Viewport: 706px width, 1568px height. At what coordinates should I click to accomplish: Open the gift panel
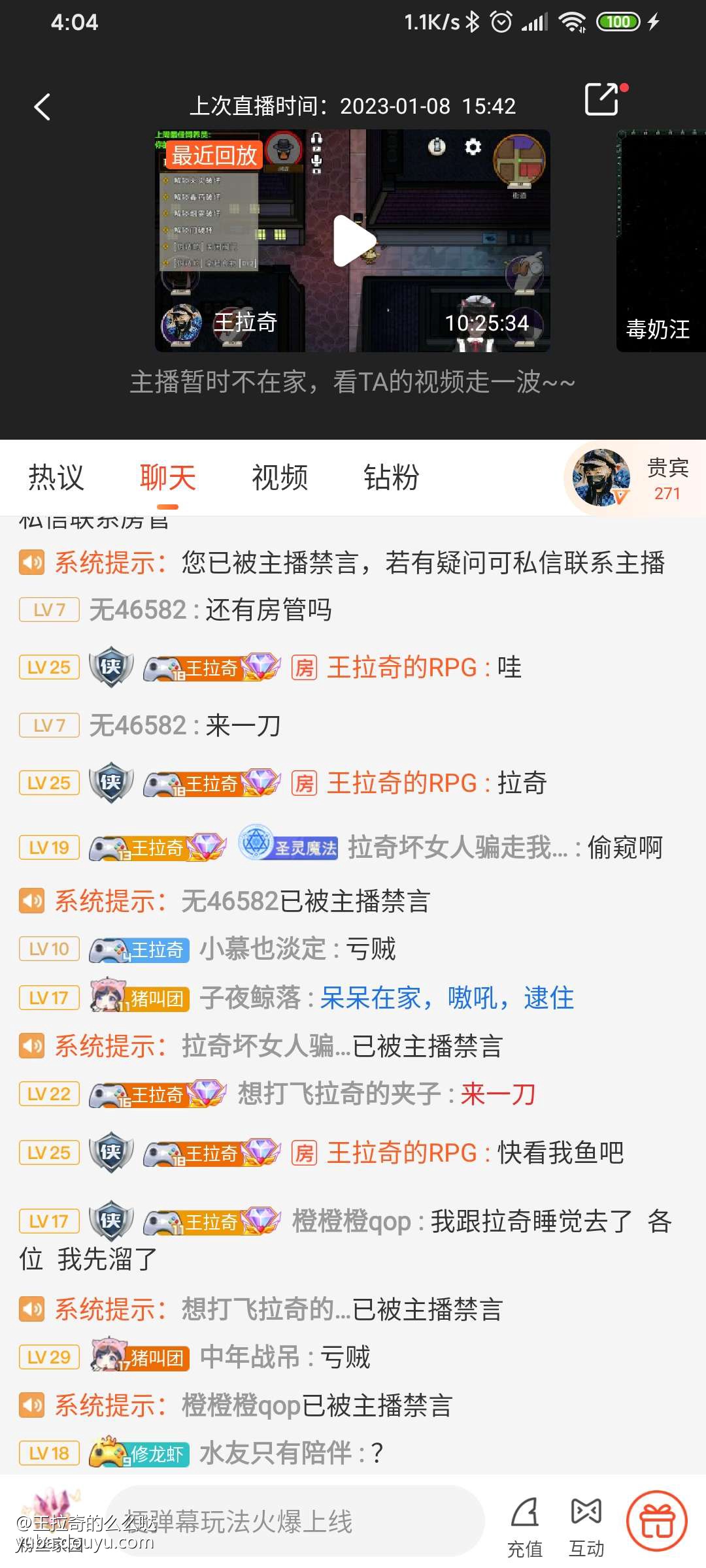[657, 1520]
